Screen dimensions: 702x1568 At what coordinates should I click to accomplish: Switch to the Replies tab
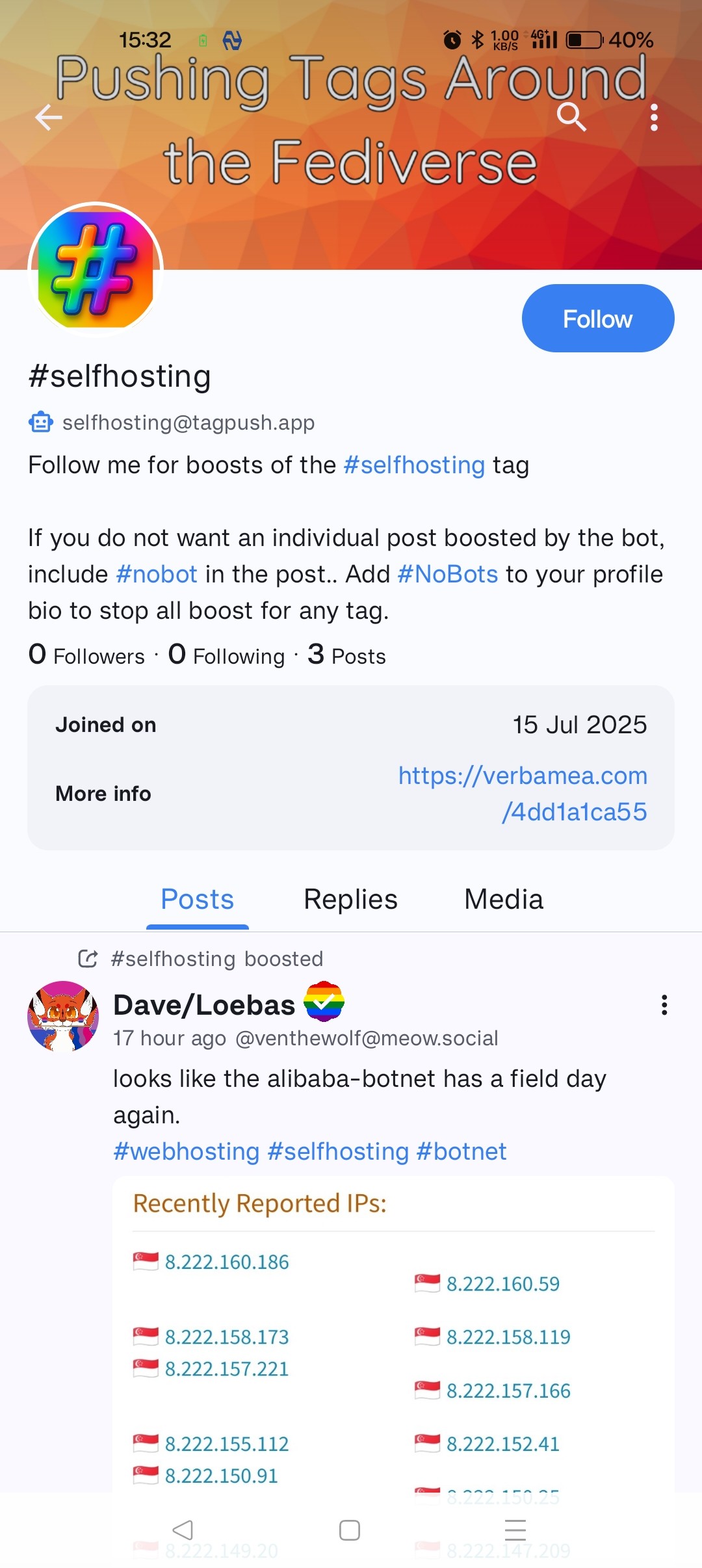tap(350, 900)
